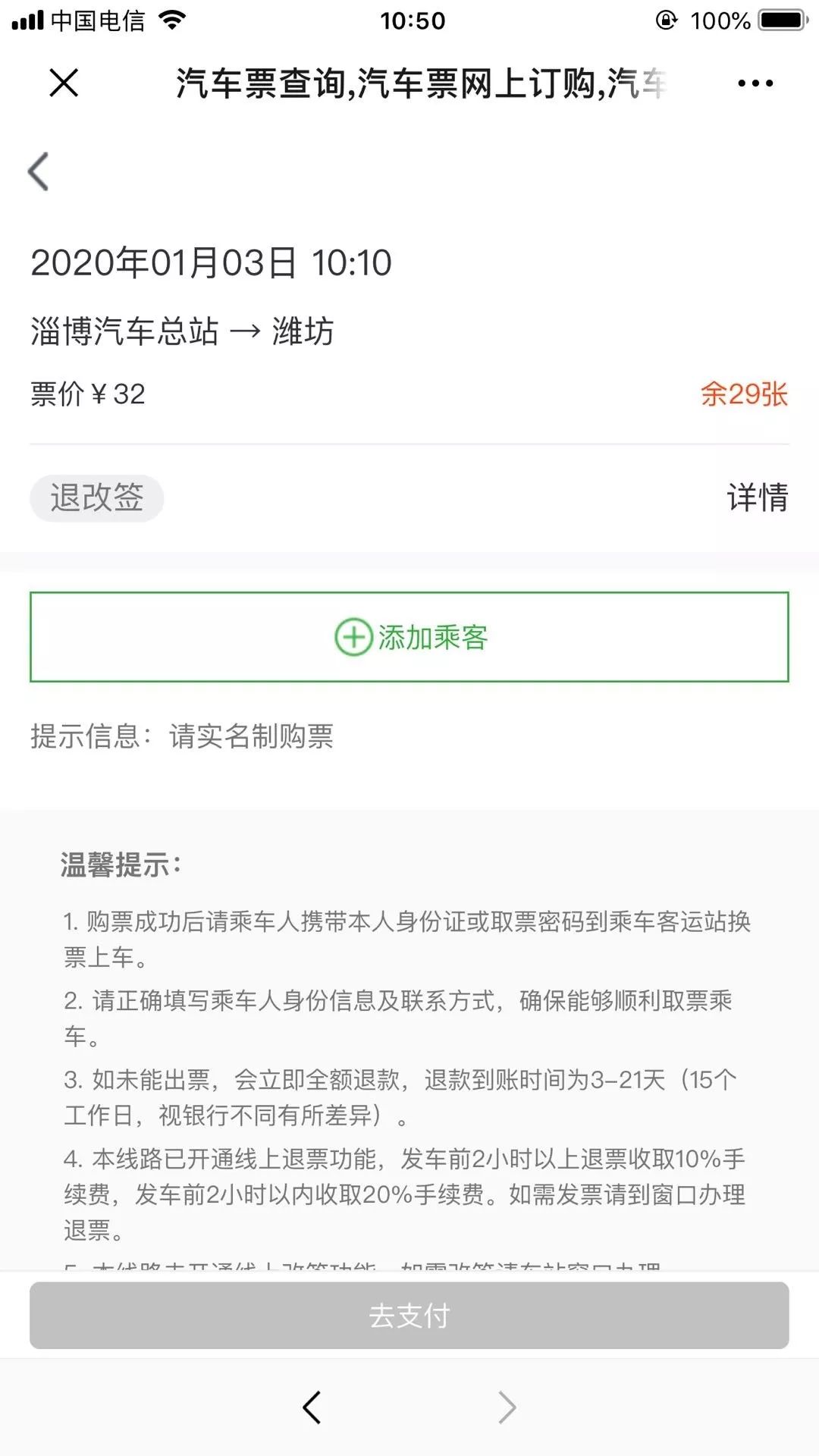Tap the back arrow to return
Screen dimensions: 819x1456
[x=39, y=171]
